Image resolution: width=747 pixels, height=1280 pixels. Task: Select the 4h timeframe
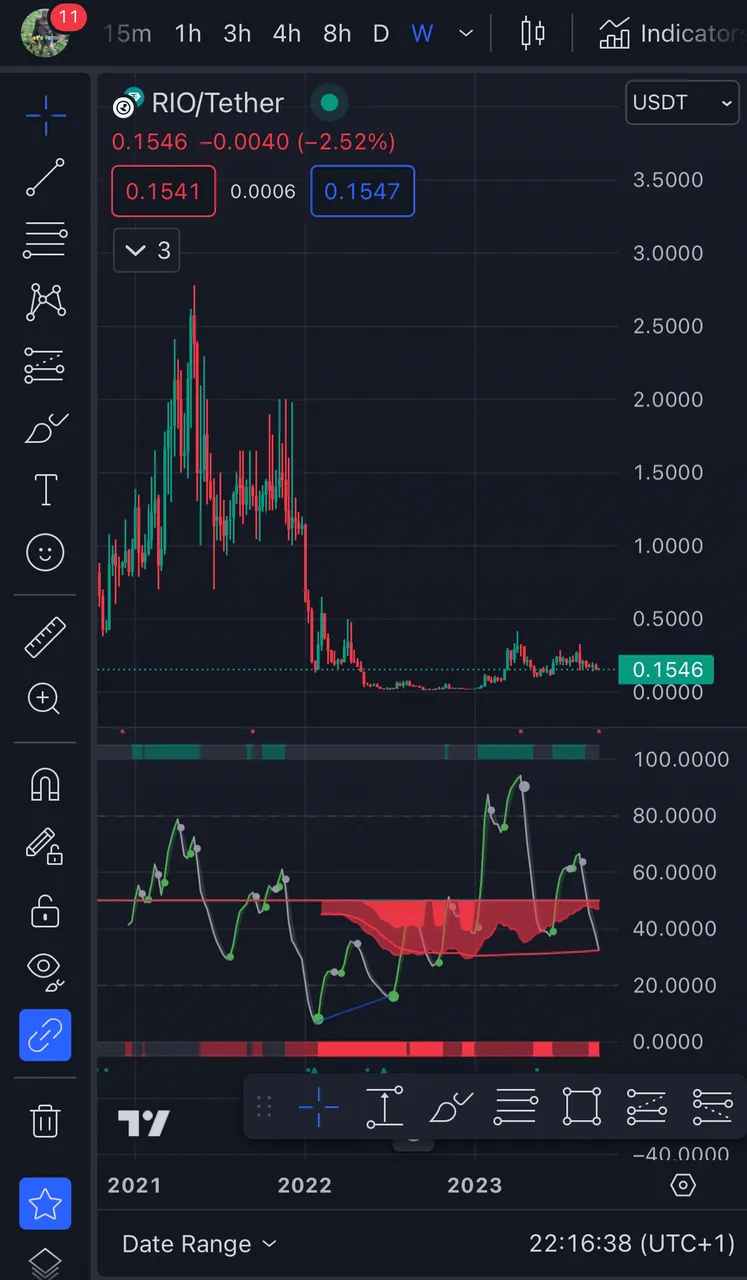click(286, 33)
